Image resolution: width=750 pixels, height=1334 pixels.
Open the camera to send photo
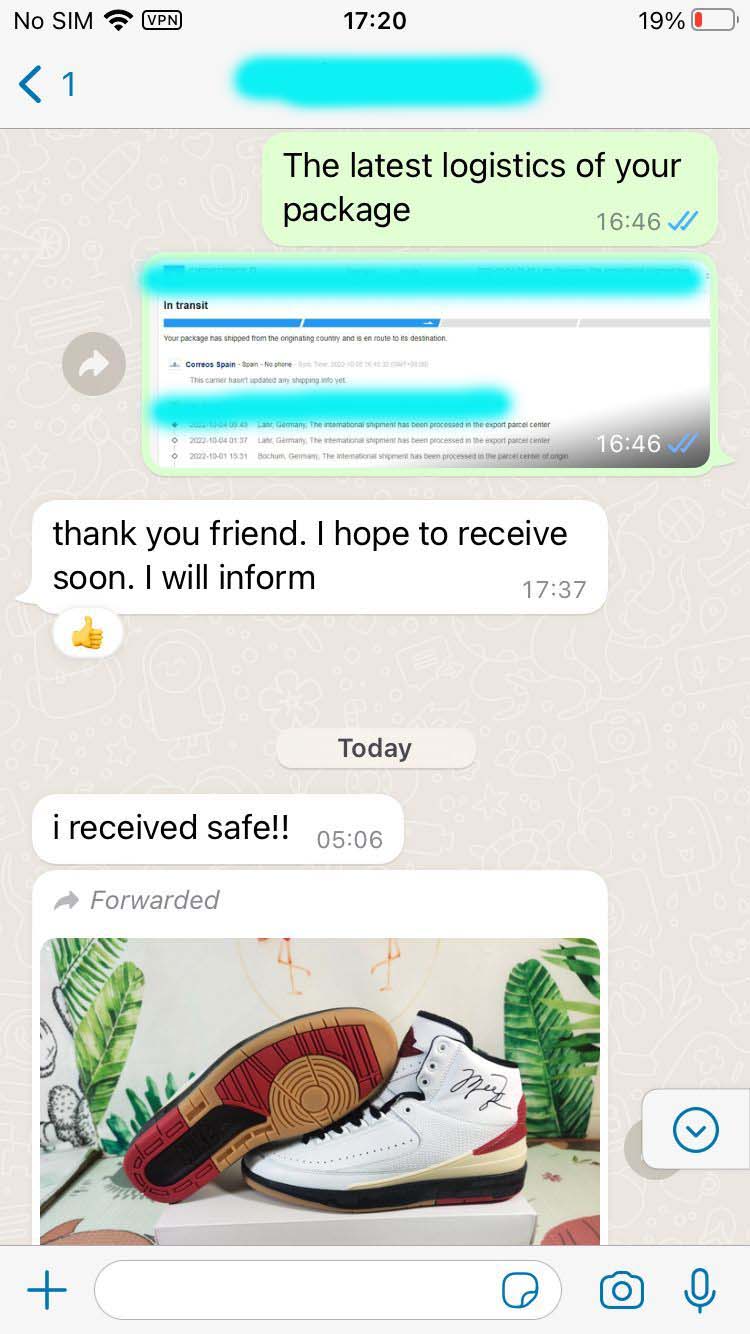pos(621,1290)
